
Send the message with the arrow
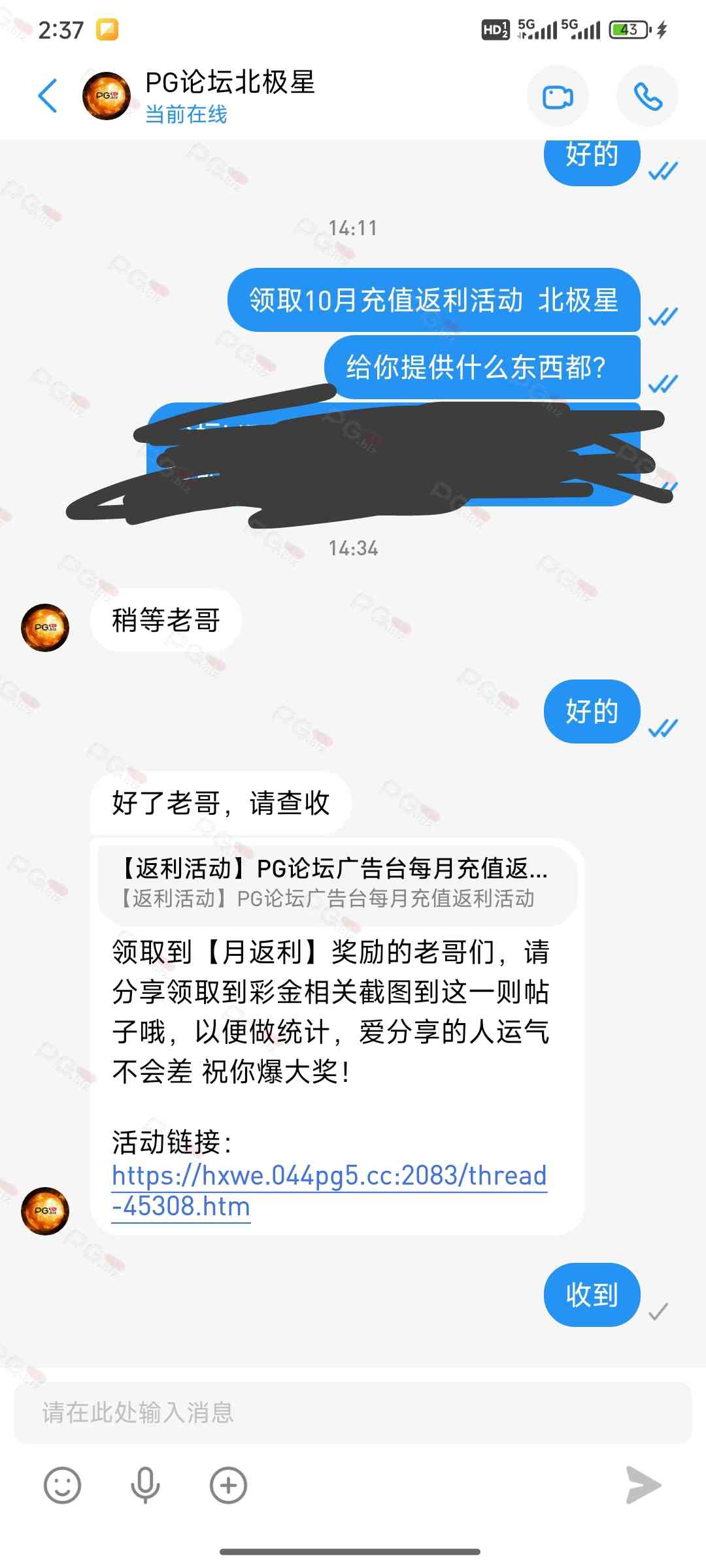point(643,1486)
